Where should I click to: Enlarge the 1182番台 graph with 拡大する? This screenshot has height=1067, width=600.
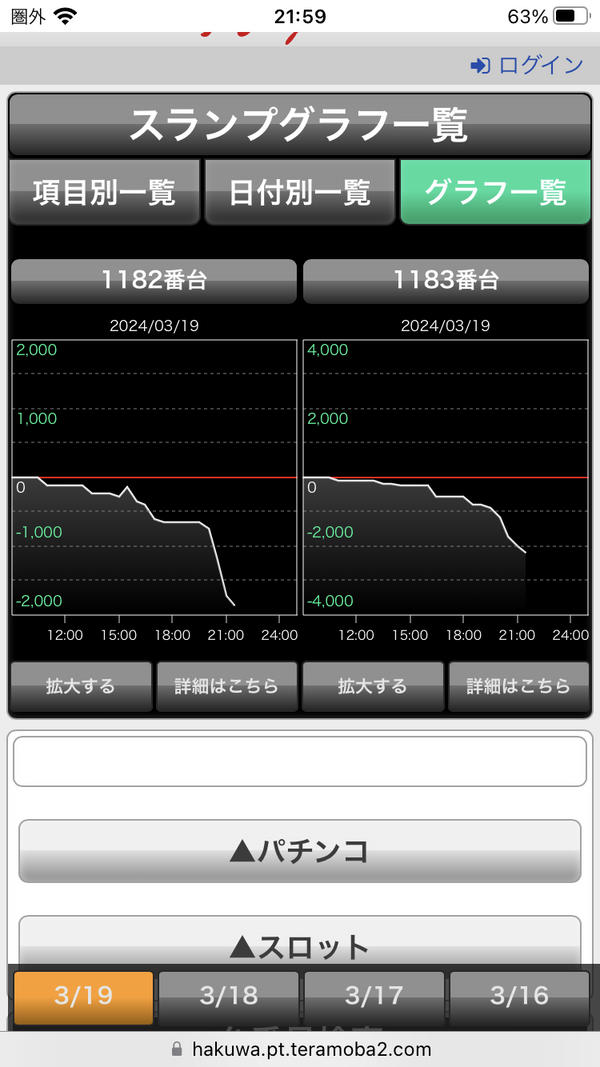[x=81, y=687]
